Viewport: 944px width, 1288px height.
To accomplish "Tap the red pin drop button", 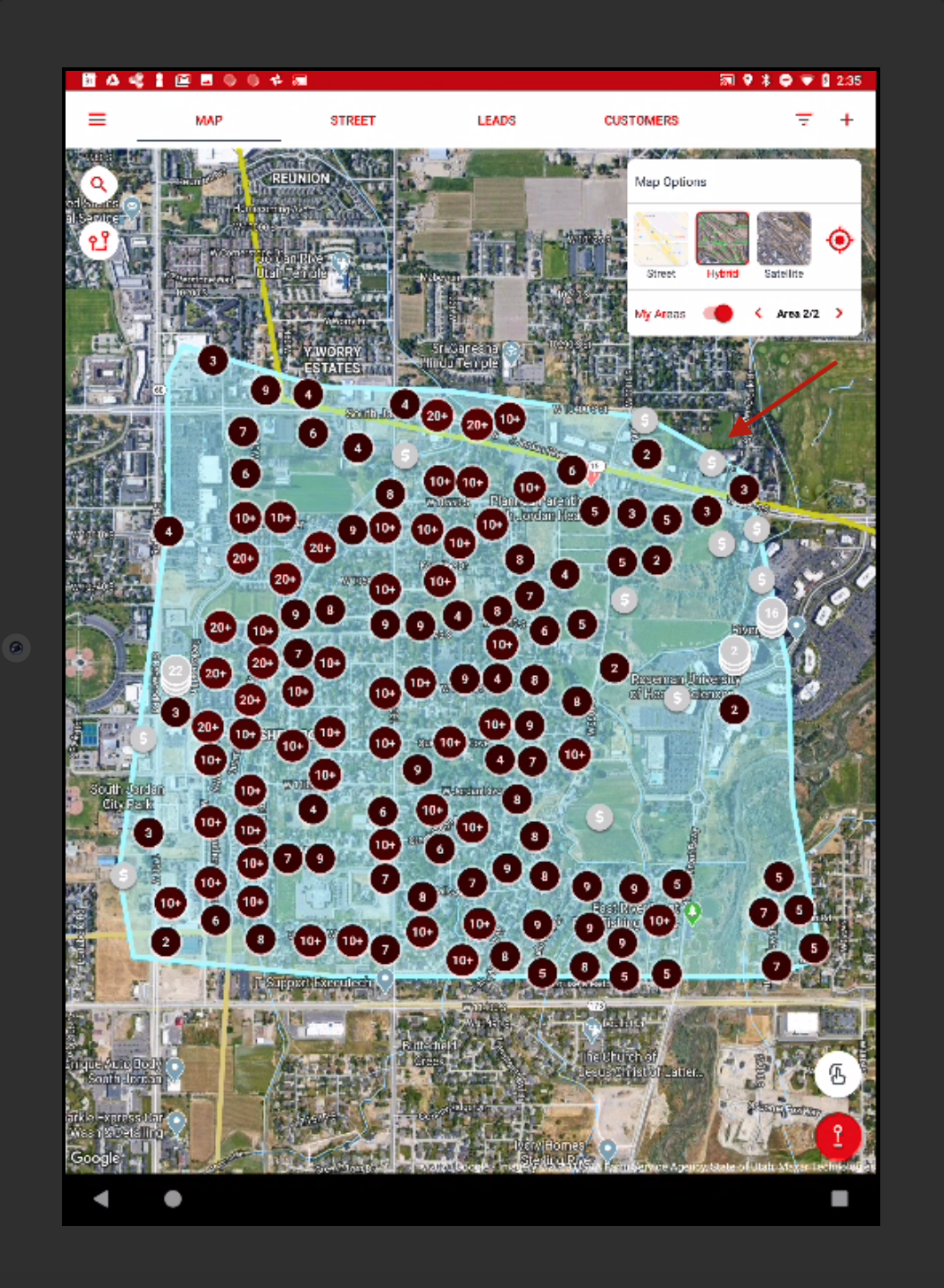I will pos(837,1136).
